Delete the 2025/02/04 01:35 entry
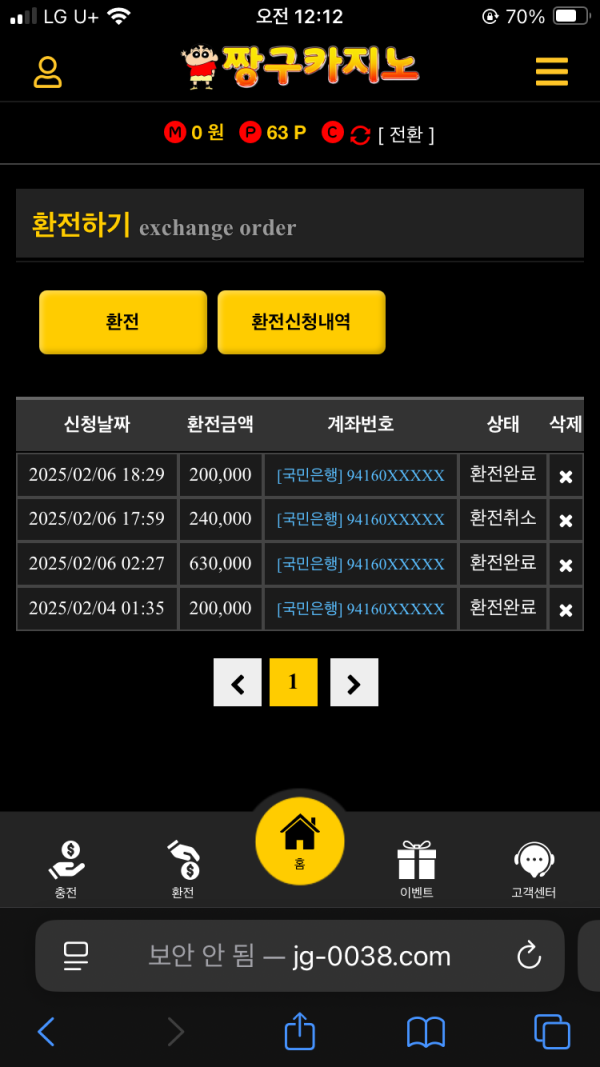 565,609
